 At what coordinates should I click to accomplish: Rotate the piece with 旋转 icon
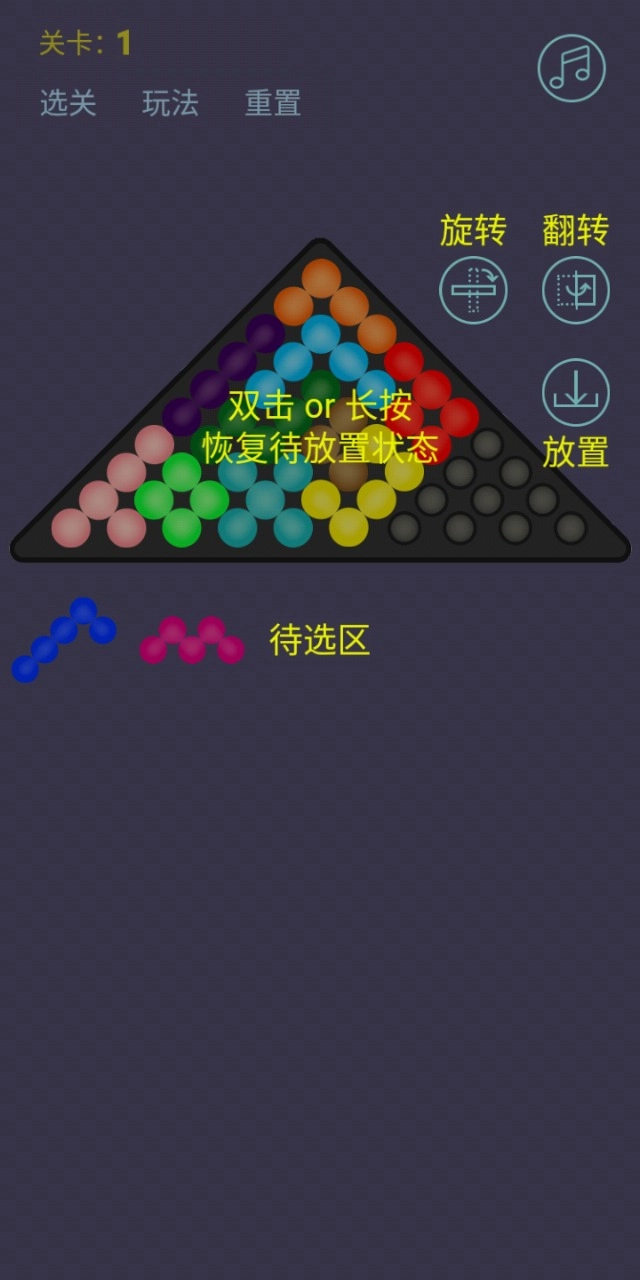(x=473, y=290)
